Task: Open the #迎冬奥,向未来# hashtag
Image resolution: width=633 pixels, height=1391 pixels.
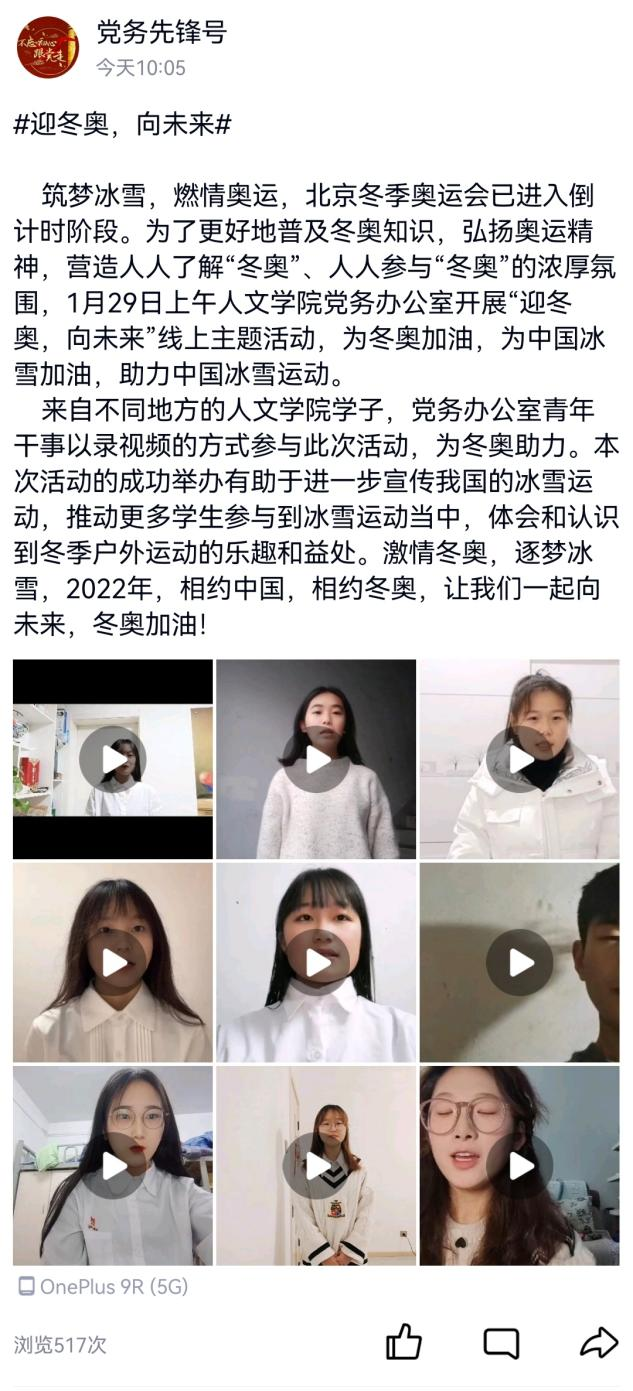Action: pos(123,125)
